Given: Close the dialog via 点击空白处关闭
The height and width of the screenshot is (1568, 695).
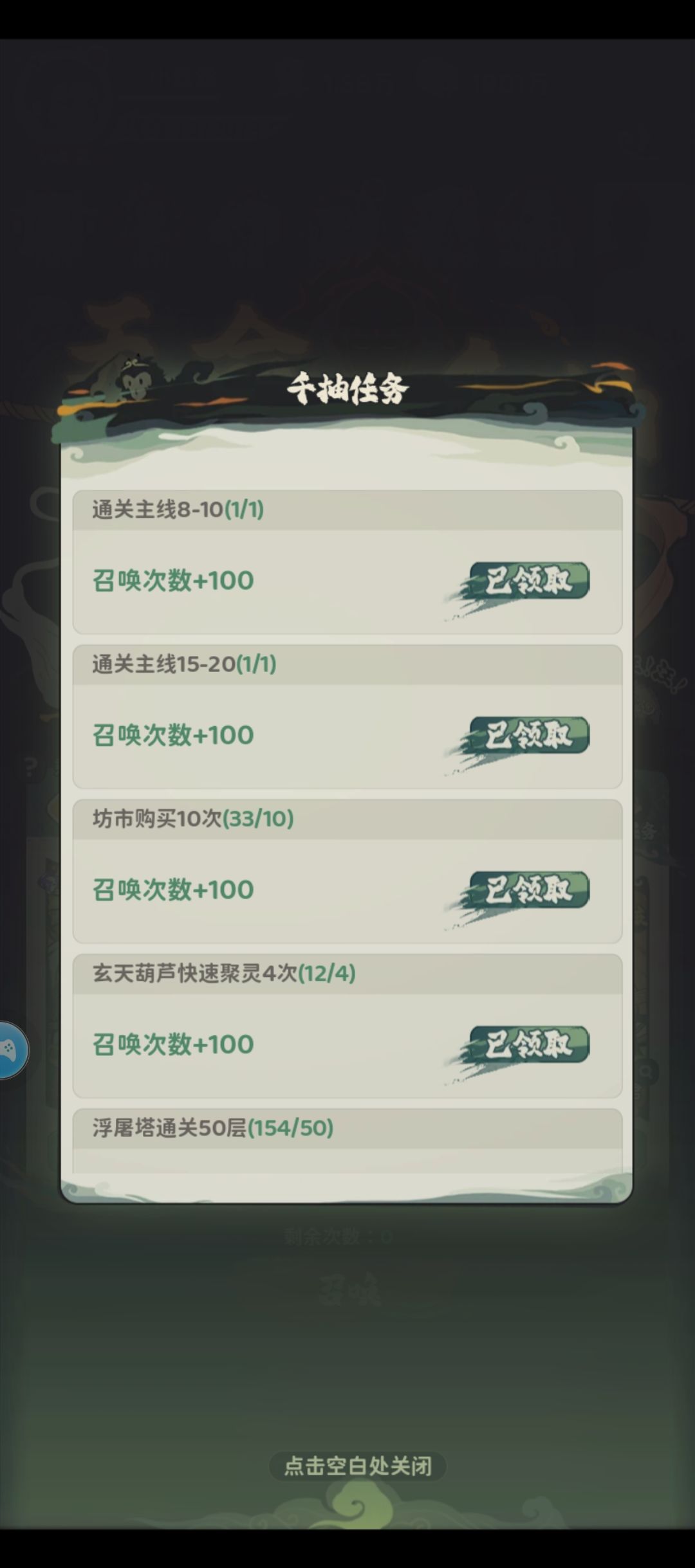Looking at the screenshot, I should tap(357, 1466).
